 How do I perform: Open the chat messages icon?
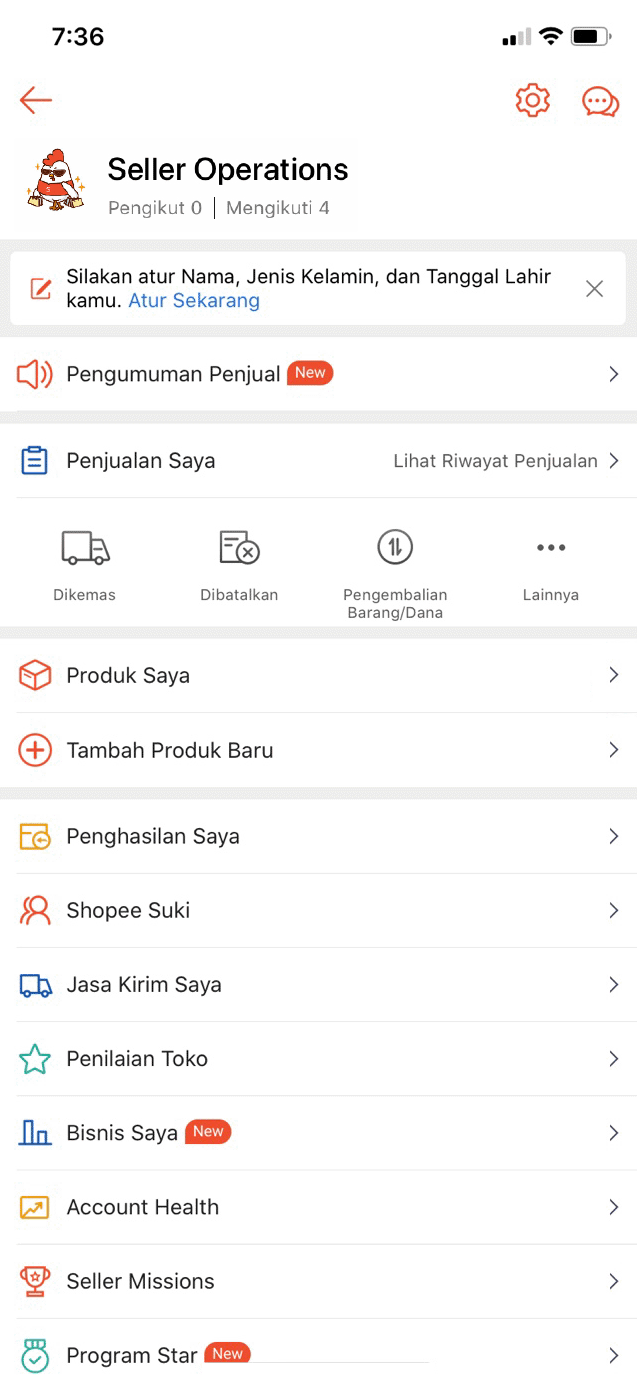tap(600, 101)
